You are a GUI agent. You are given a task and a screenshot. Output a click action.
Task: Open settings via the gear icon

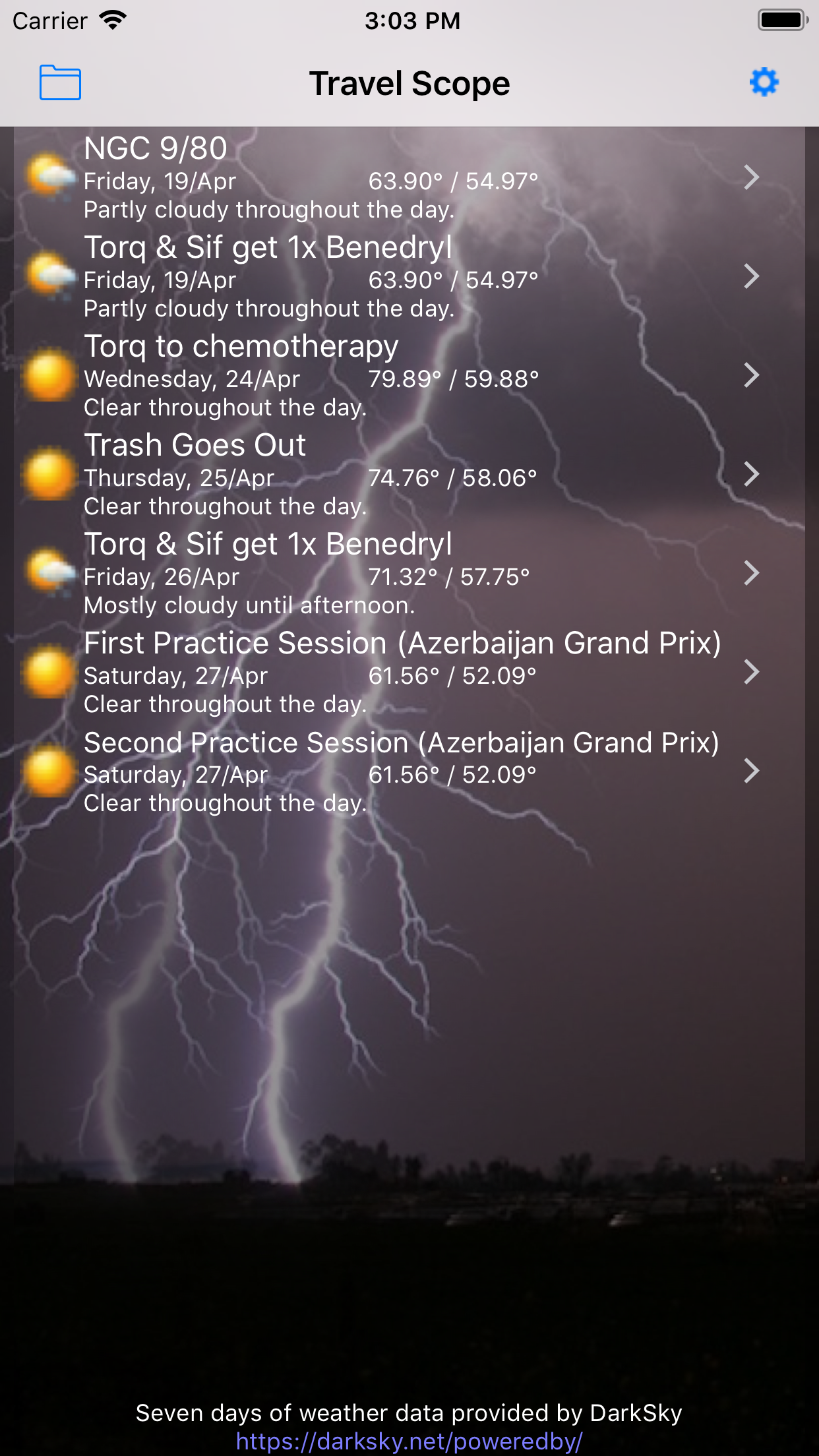point(764,82)
